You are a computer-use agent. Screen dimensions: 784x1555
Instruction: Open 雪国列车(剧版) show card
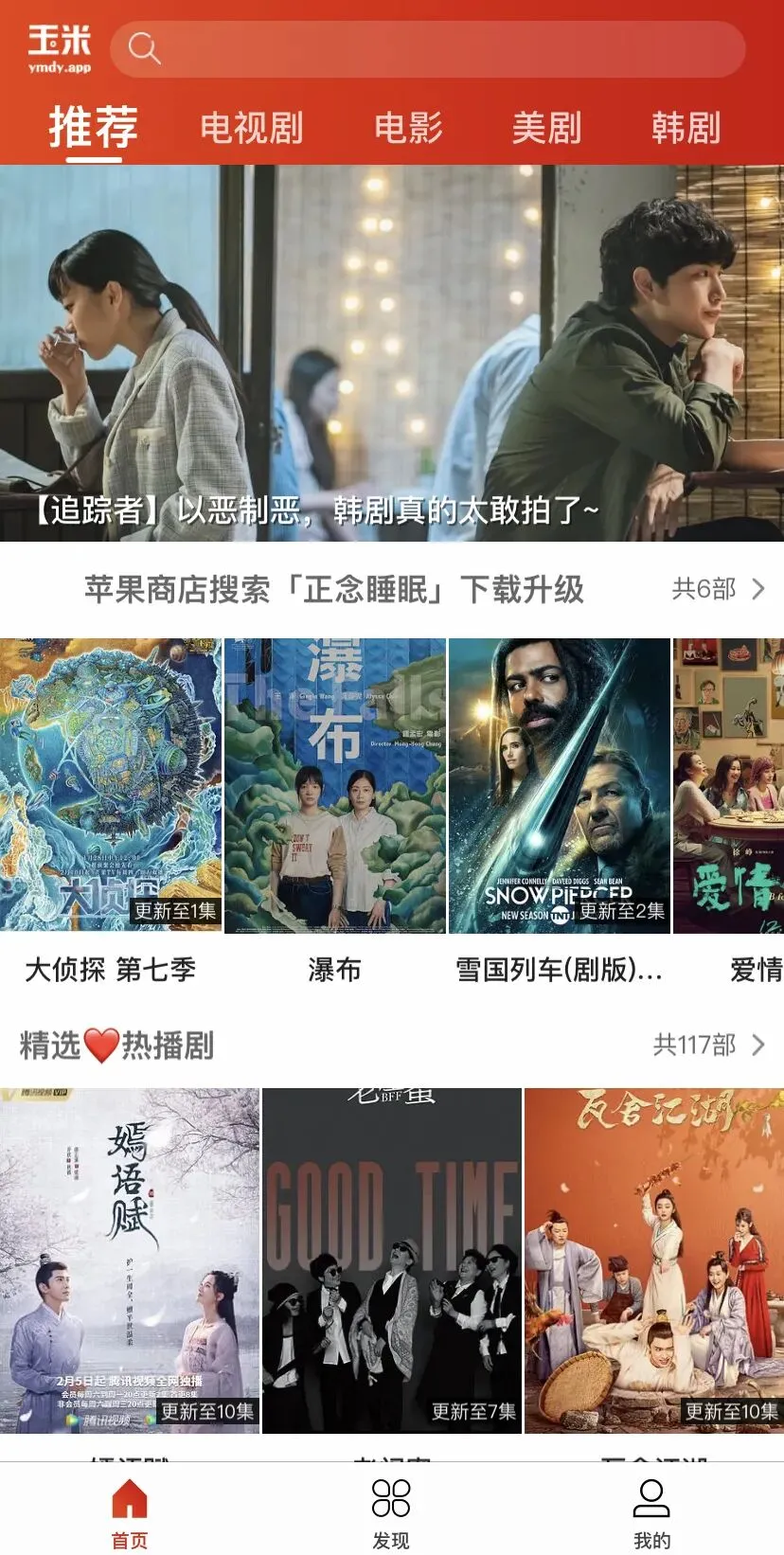[560, 786]
